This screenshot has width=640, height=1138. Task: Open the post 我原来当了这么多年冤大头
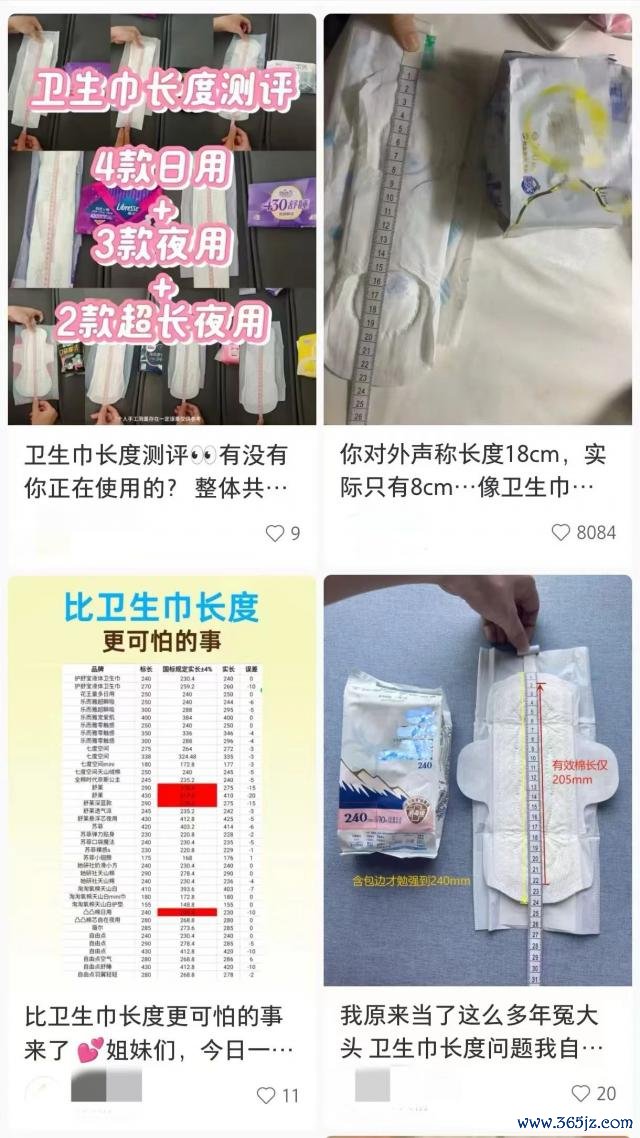(477, 780)
